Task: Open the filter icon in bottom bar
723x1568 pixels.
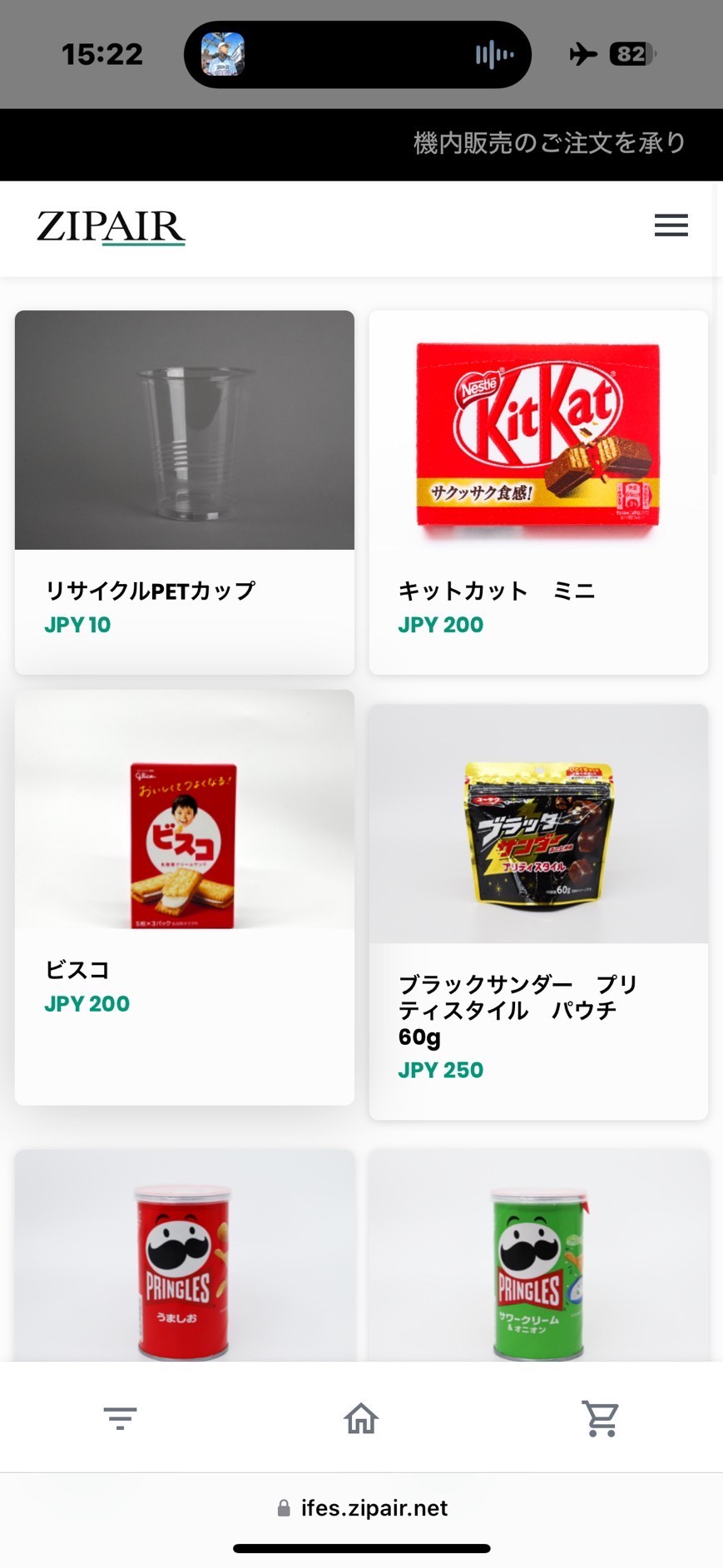Action: [x=119, y=1418]
